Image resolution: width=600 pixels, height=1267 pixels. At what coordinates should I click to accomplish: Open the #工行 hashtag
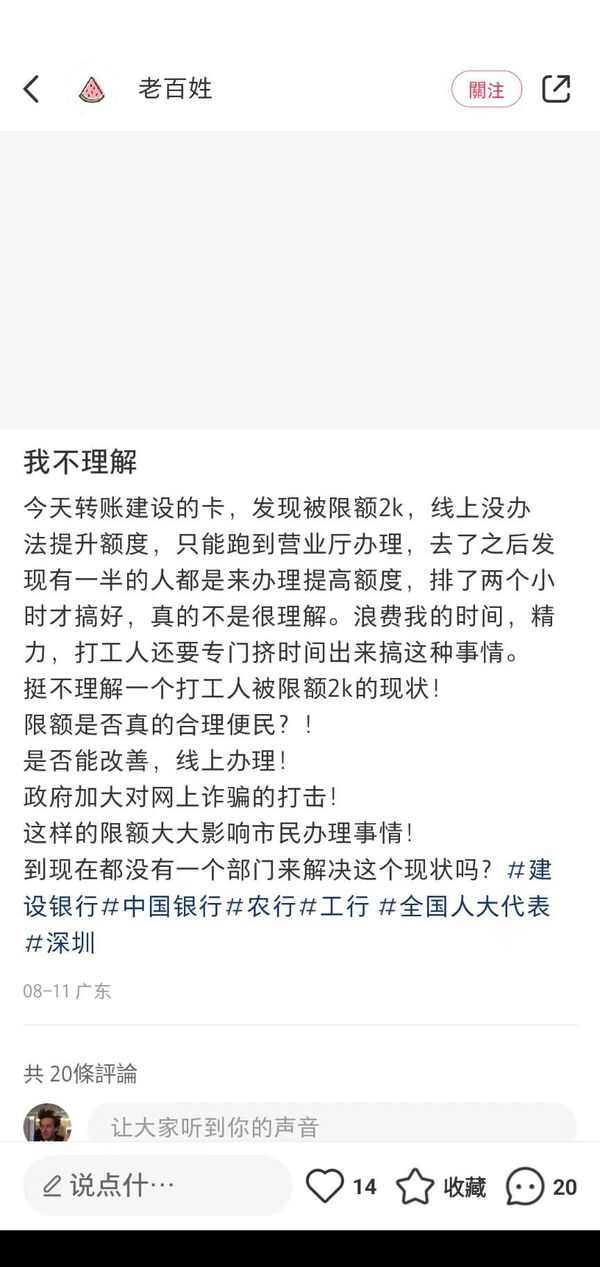coord(334,906)
